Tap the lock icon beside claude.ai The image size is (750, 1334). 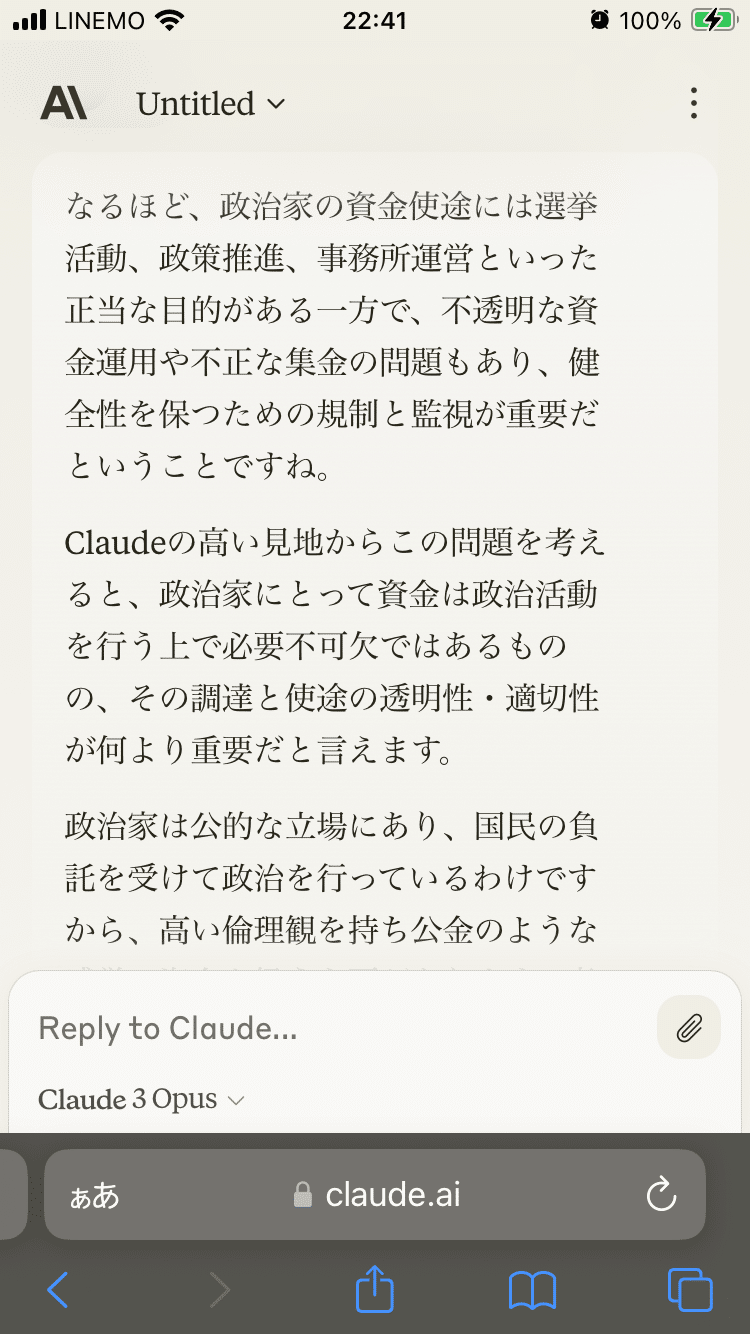[301, 1193]
